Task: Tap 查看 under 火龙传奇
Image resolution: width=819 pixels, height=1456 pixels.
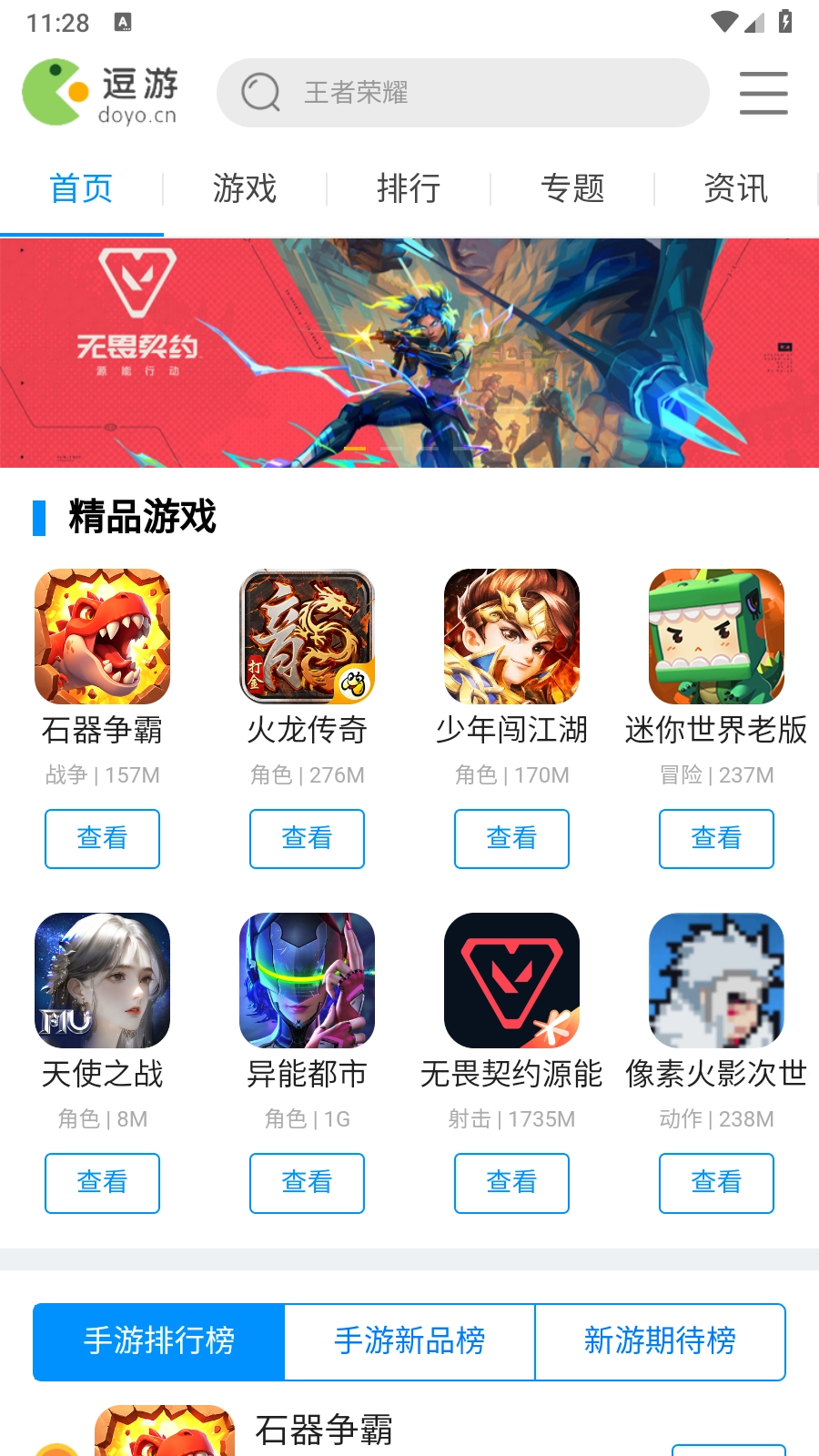Action: point(307,838)
